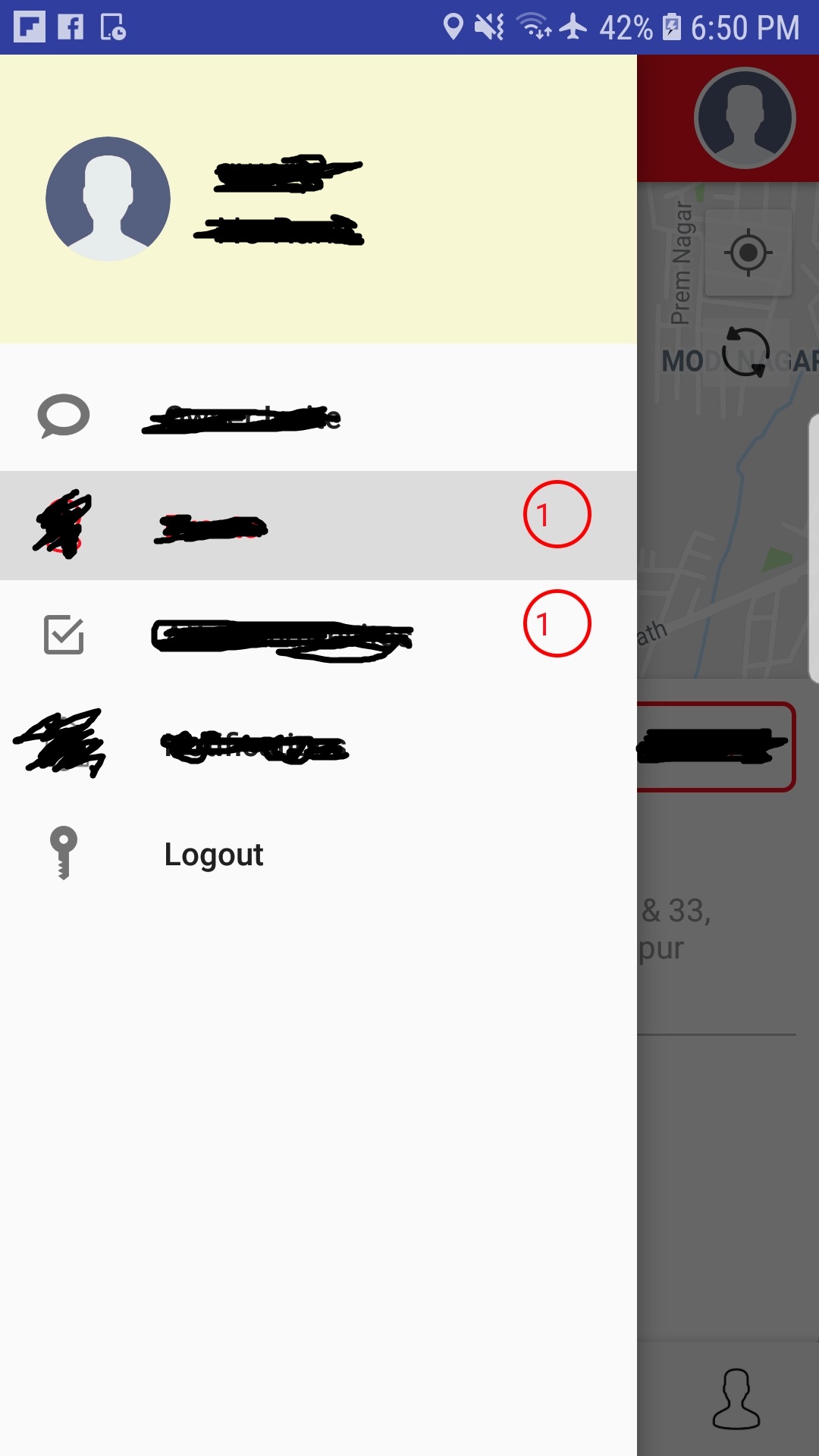Open the person icon in the bottom bar
Image resolution: width=819 pixels, height=1456 pixels.
tap(736, 1399)
